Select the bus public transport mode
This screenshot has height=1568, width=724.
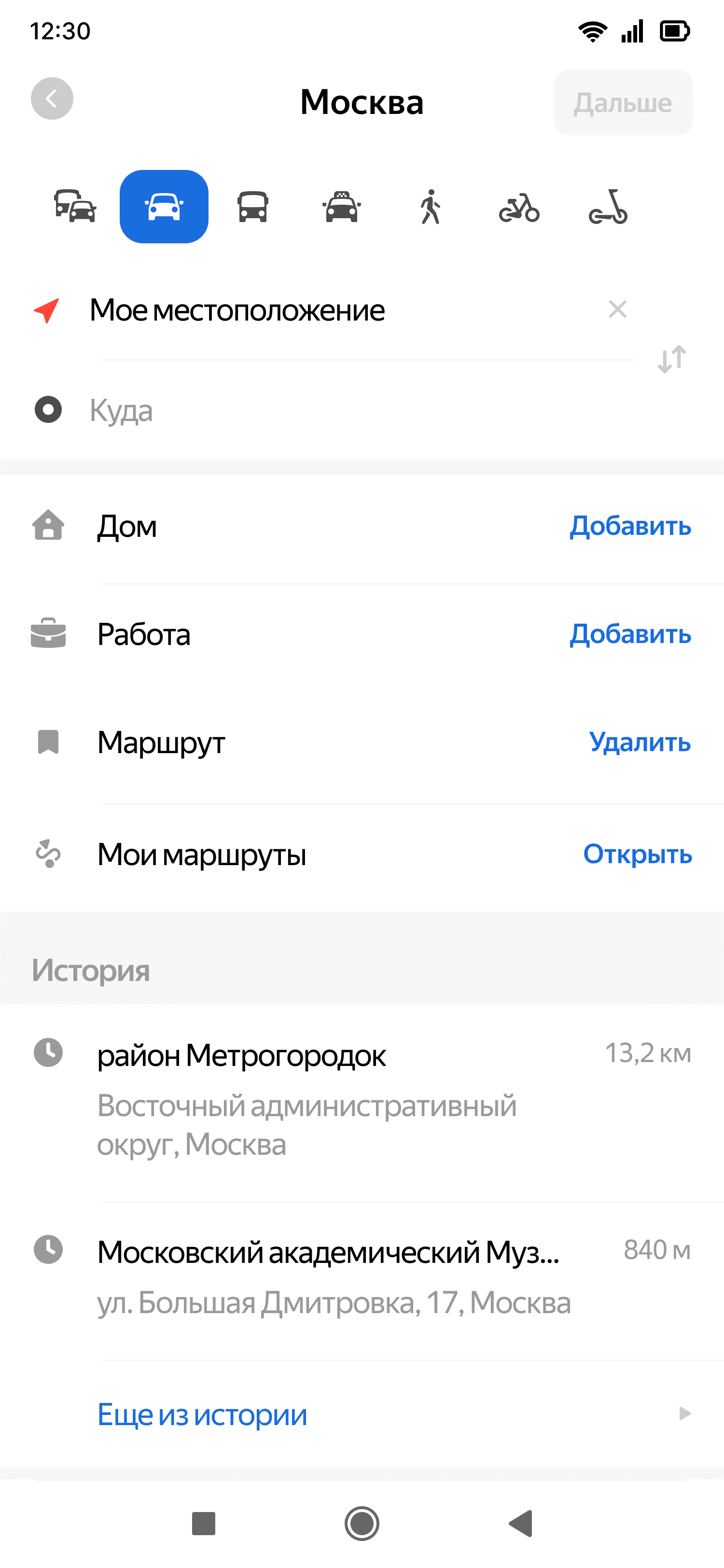coord(252,206)
